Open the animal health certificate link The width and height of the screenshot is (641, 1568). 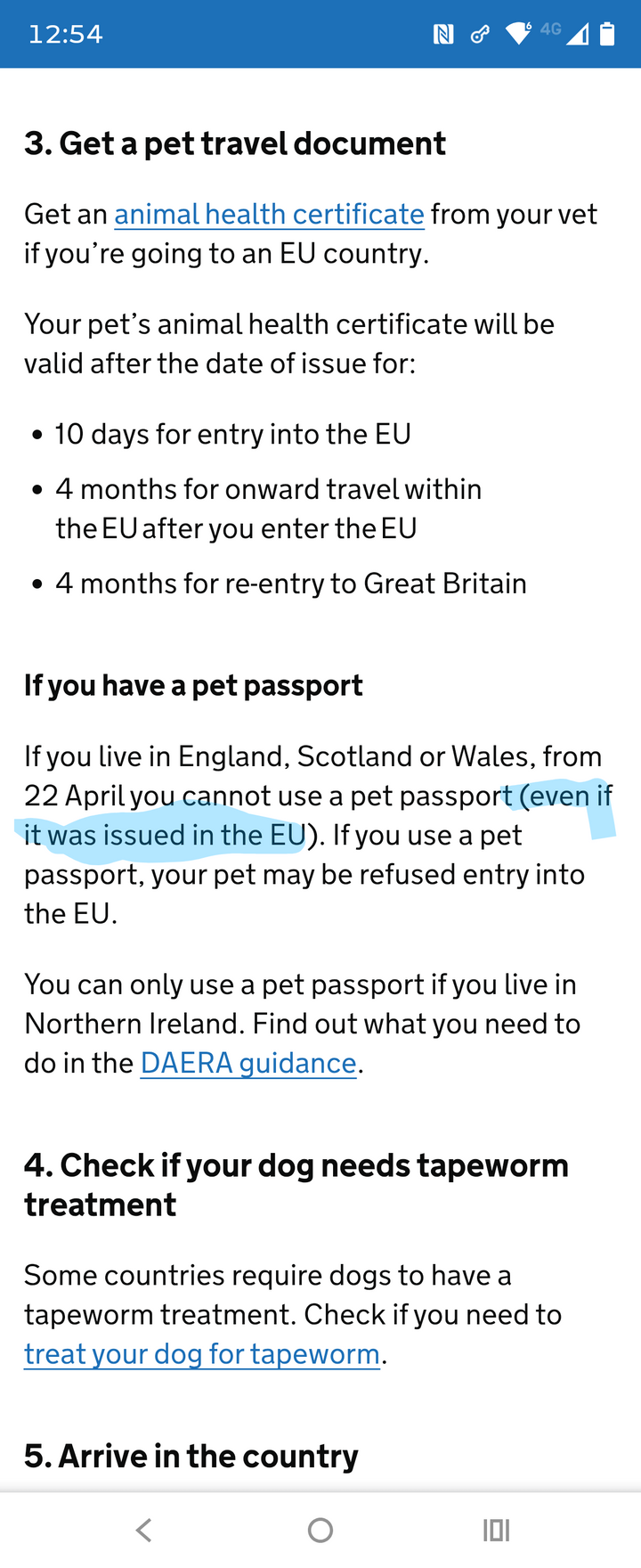269,215
